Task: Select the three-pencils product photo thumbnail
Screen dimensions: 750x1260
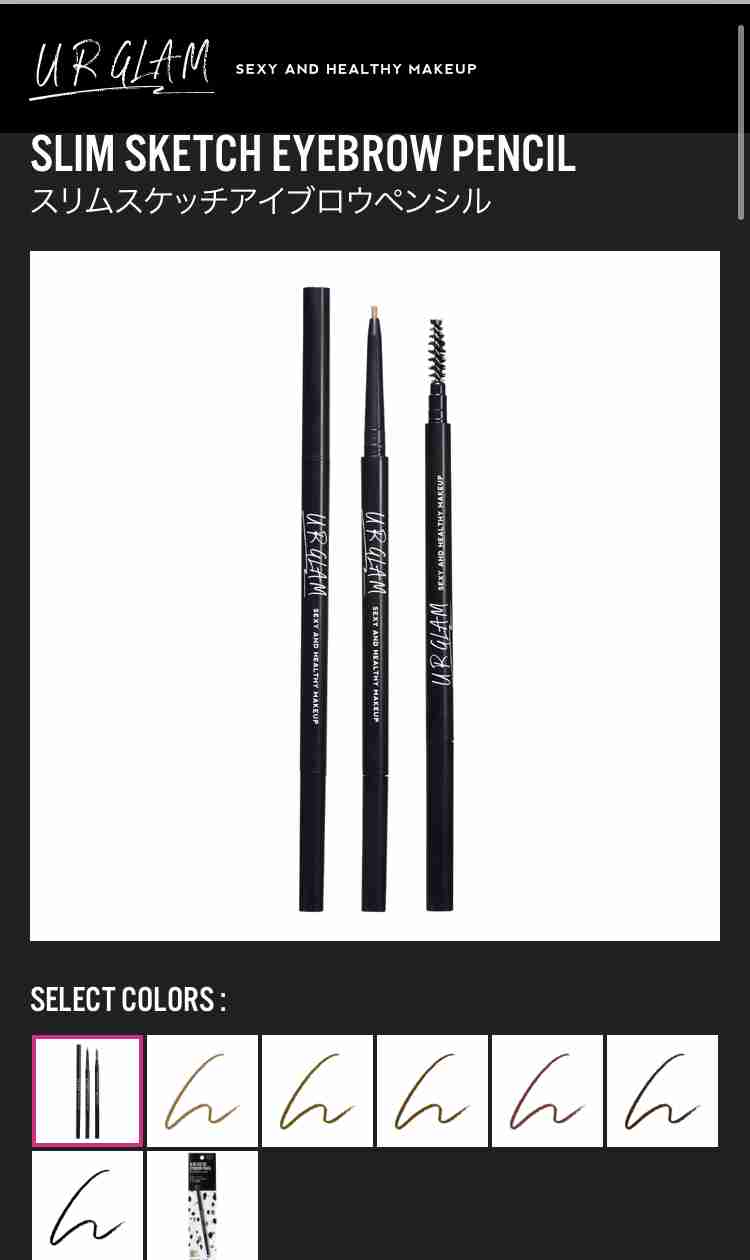Action: point(88,1091)
